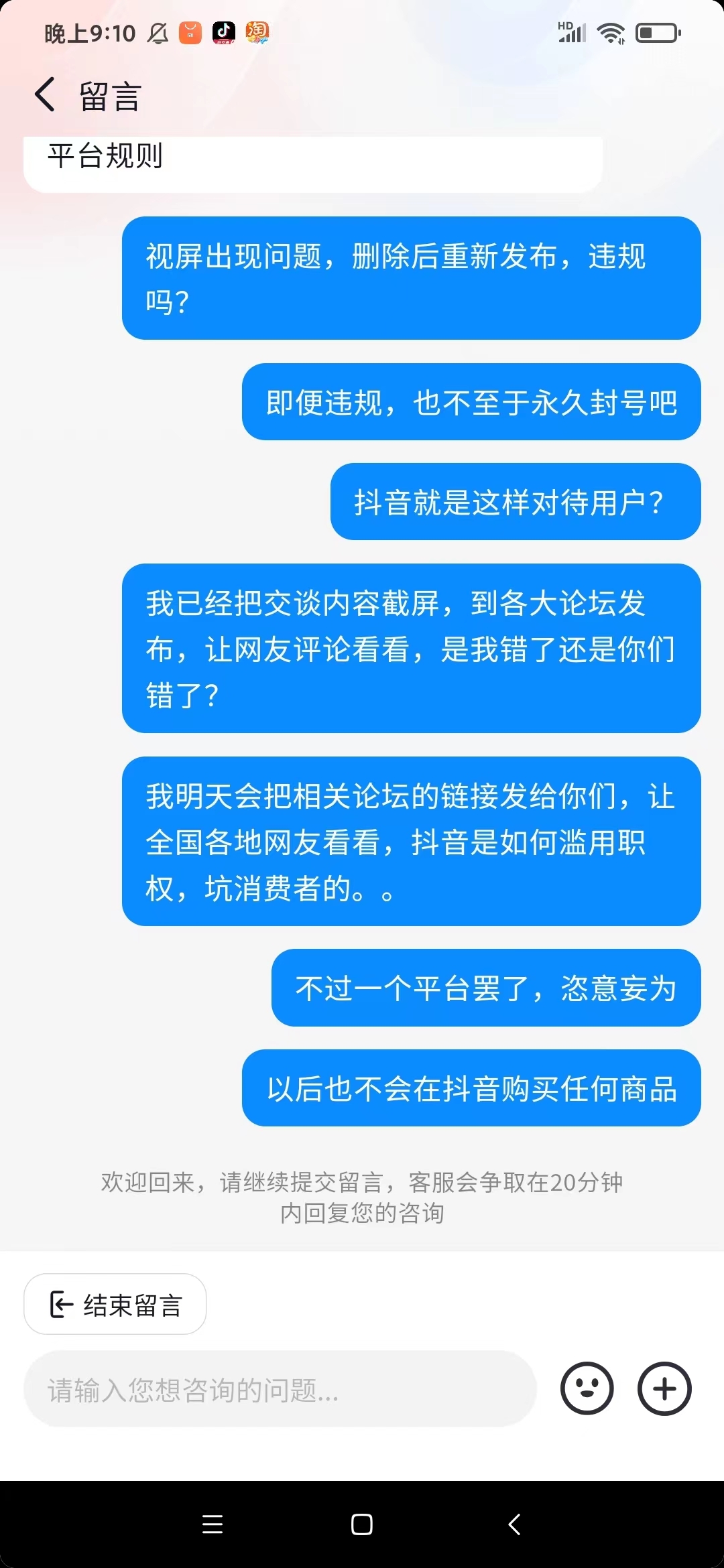This screenshot has width=724, height=1568.
Task: Open the plus attachment menu
Action: point(664,1388)
